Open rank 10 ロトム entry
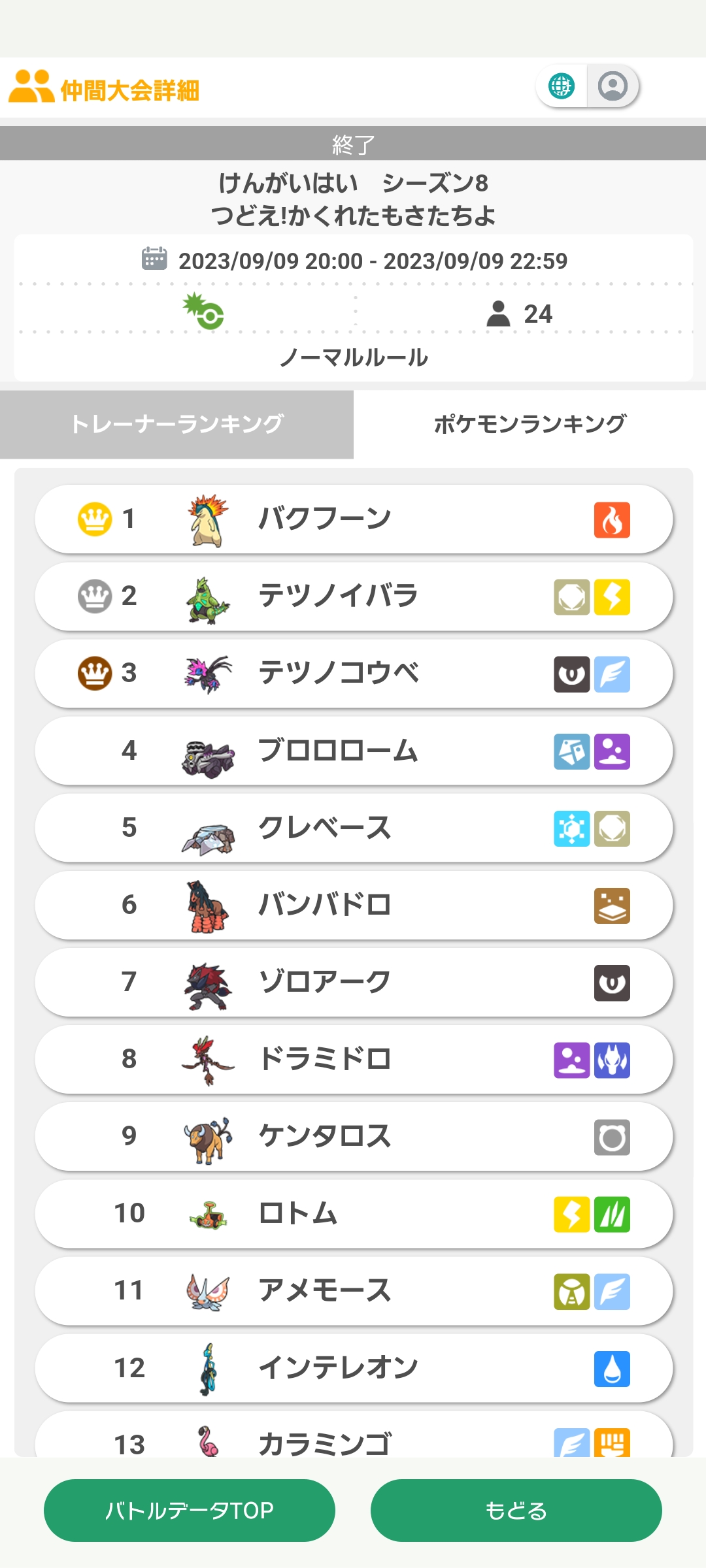 coord(353,1213)
